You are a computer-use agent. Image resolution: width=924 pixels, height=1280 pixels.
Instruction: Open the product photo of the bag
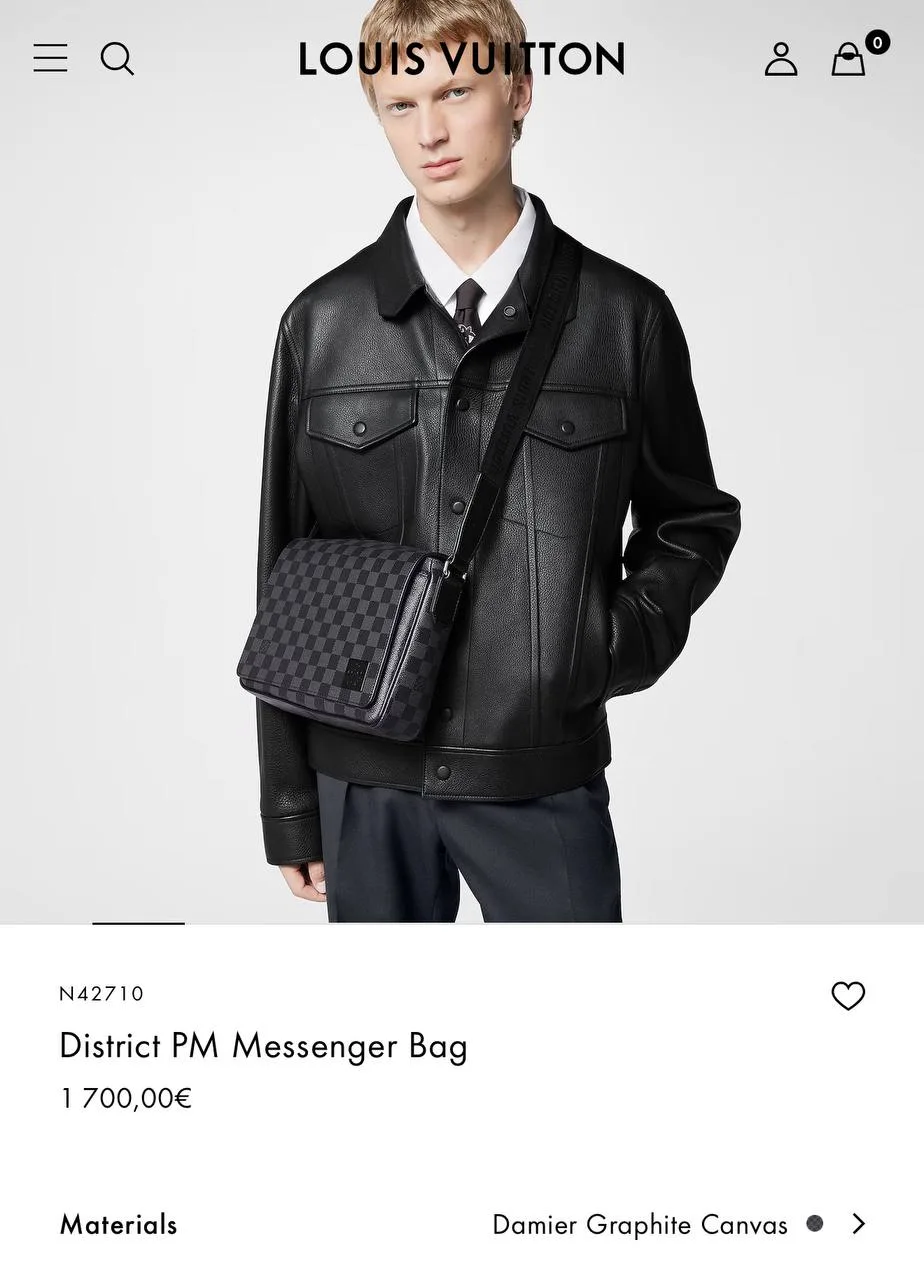[461, 500]
